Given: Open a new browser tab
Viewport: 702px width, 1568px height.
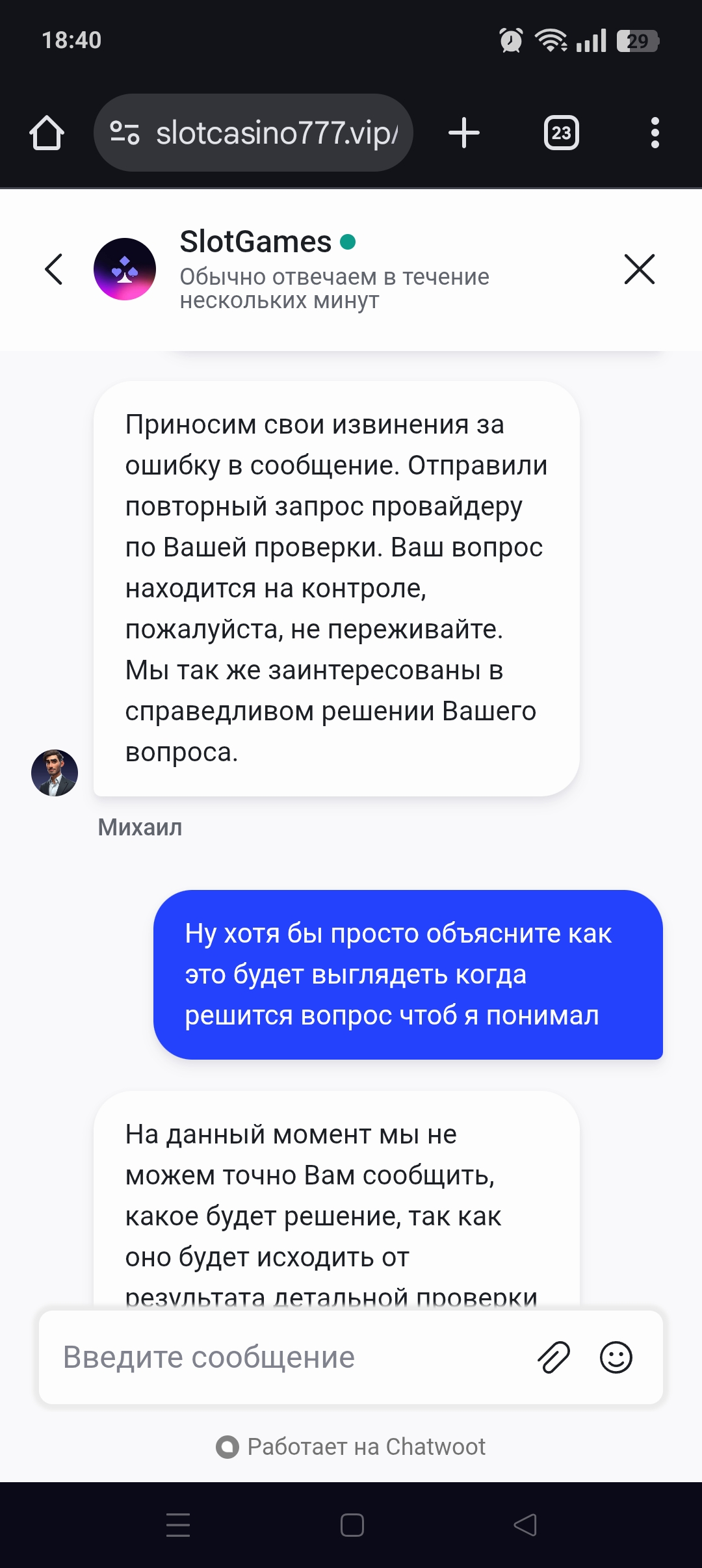Looking at the screenshot, I should tap(464, 133).
